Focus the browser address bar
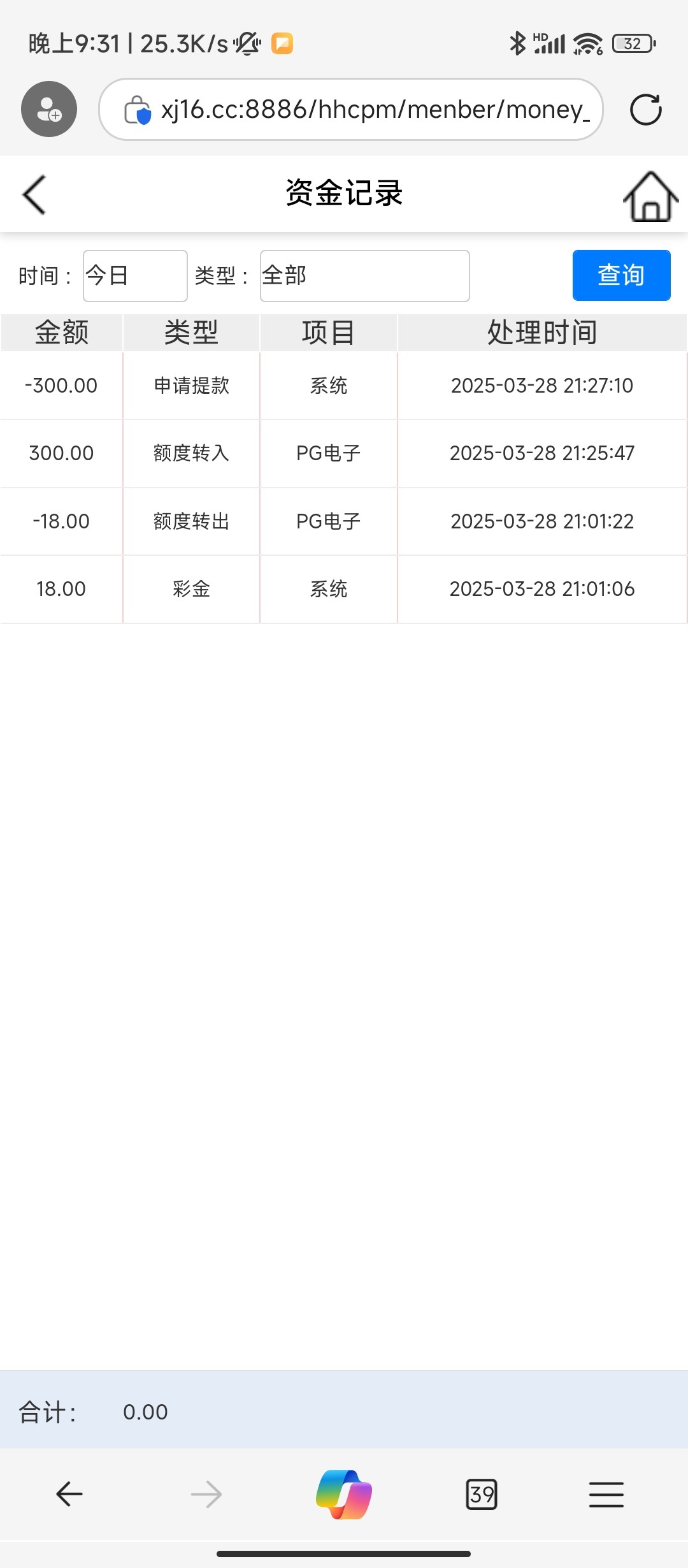The image size is (688, 1568). point(375,110)
